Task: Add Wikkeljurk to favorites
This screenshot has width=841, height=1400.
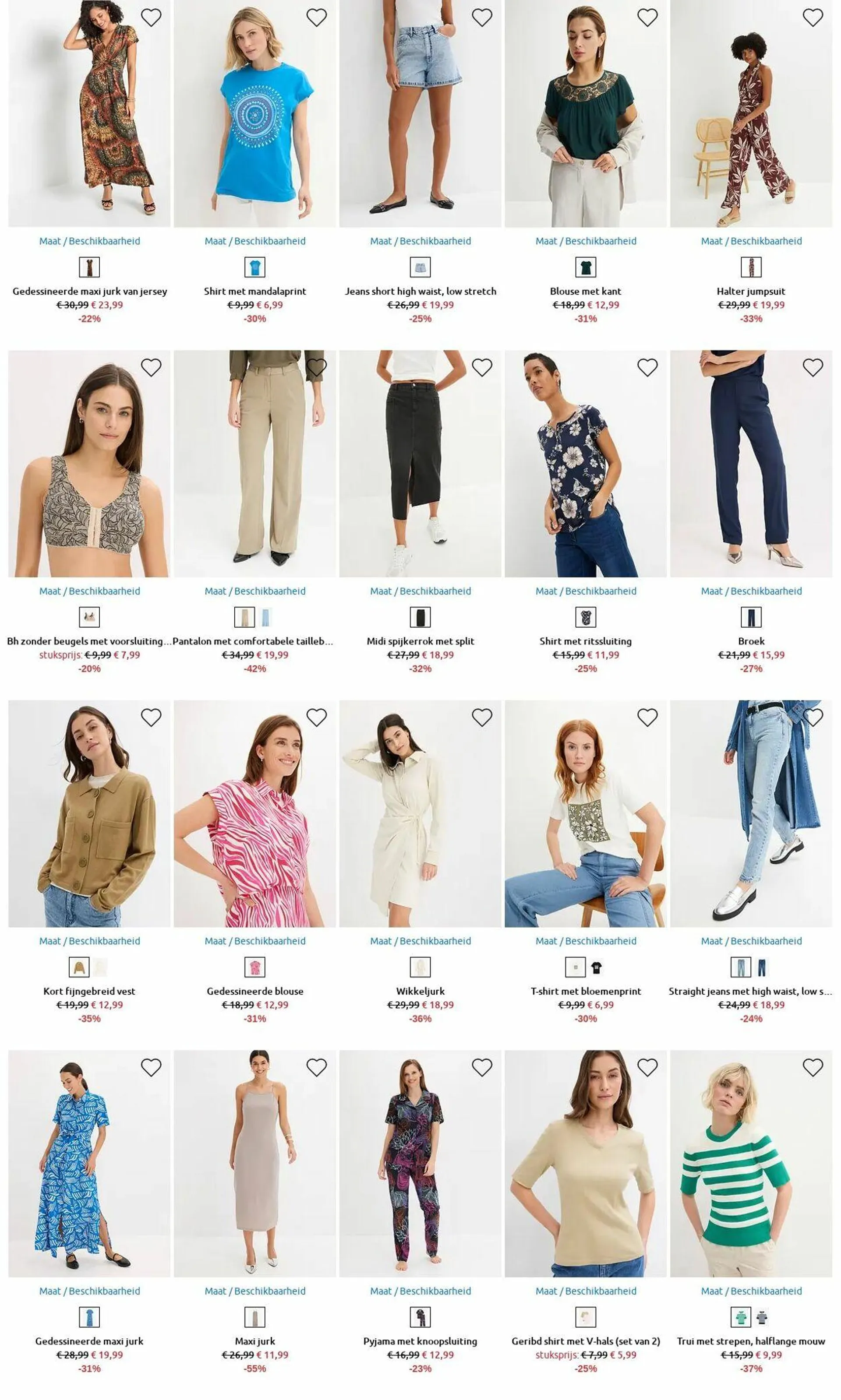Action: tap(482, 718)
